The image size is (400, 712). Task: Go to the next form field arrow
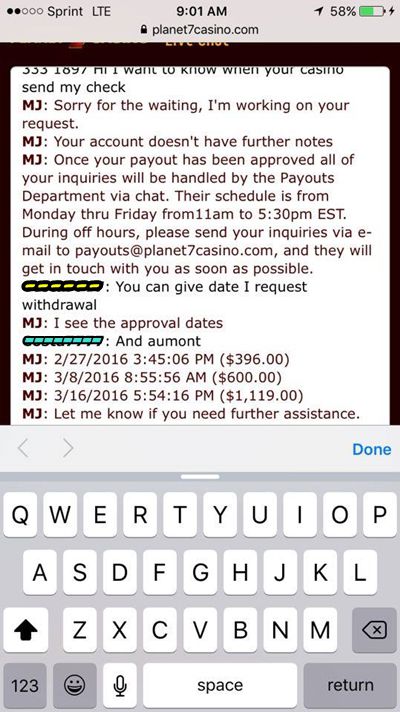pos(68,449)
